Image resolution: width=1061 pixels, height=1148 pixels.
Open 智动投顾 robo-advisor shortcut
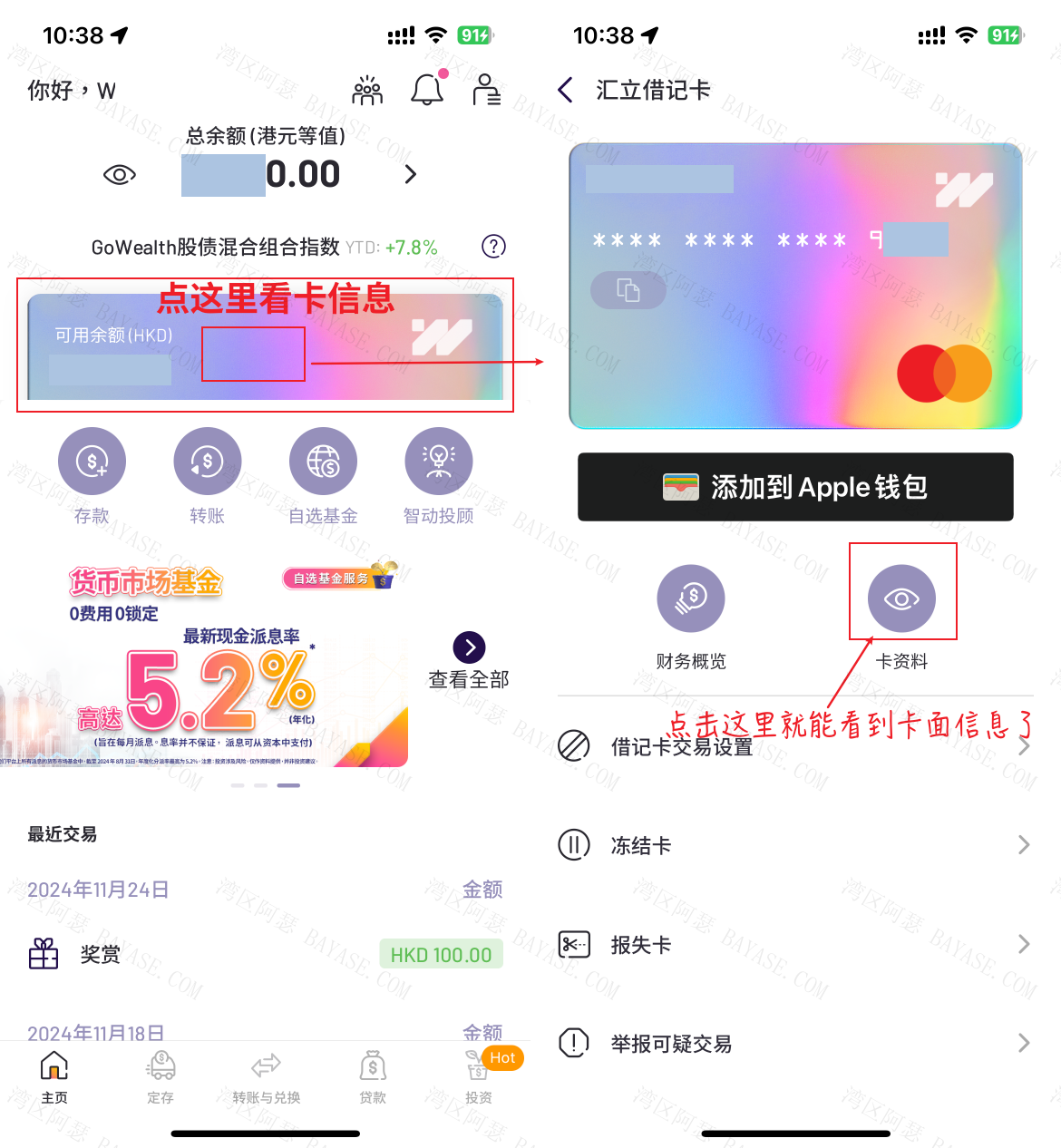pos(439,462)
